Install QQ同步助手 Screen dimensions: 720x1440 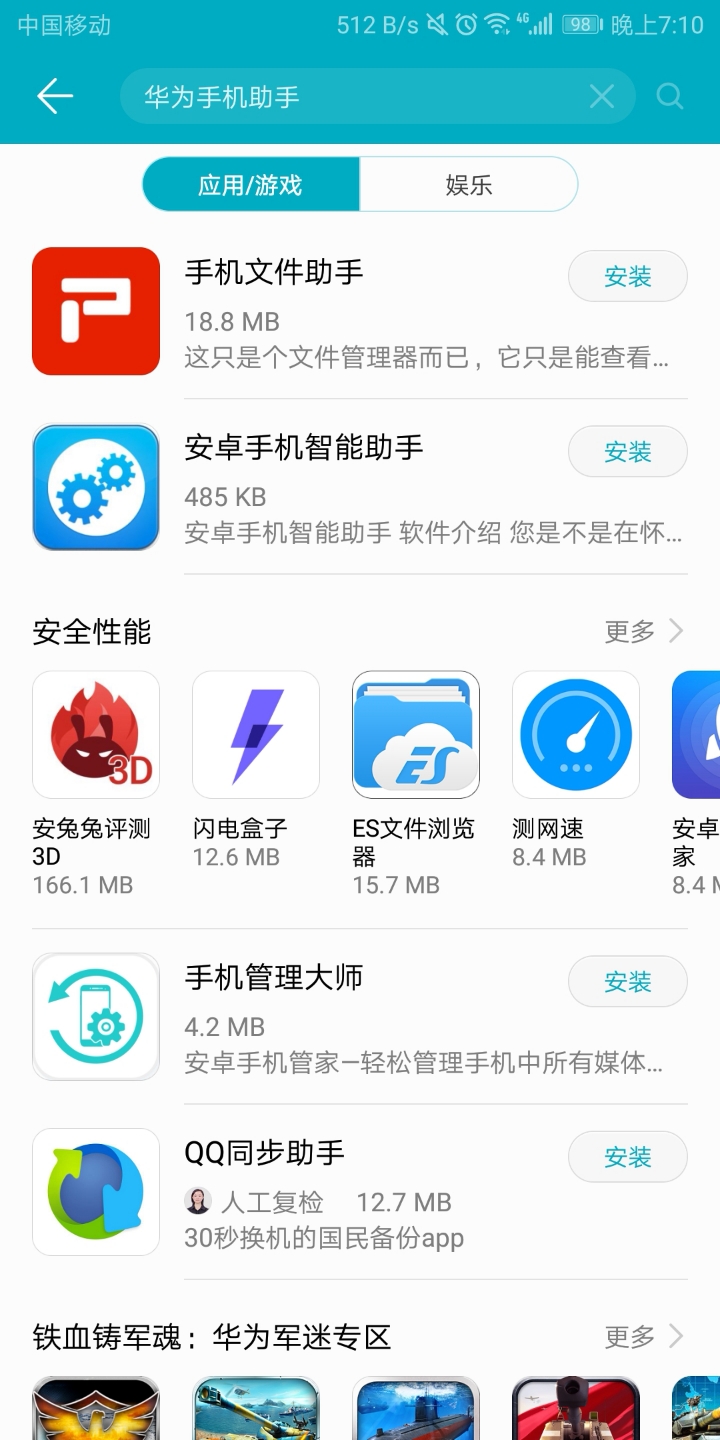(x=628, y=1157)
